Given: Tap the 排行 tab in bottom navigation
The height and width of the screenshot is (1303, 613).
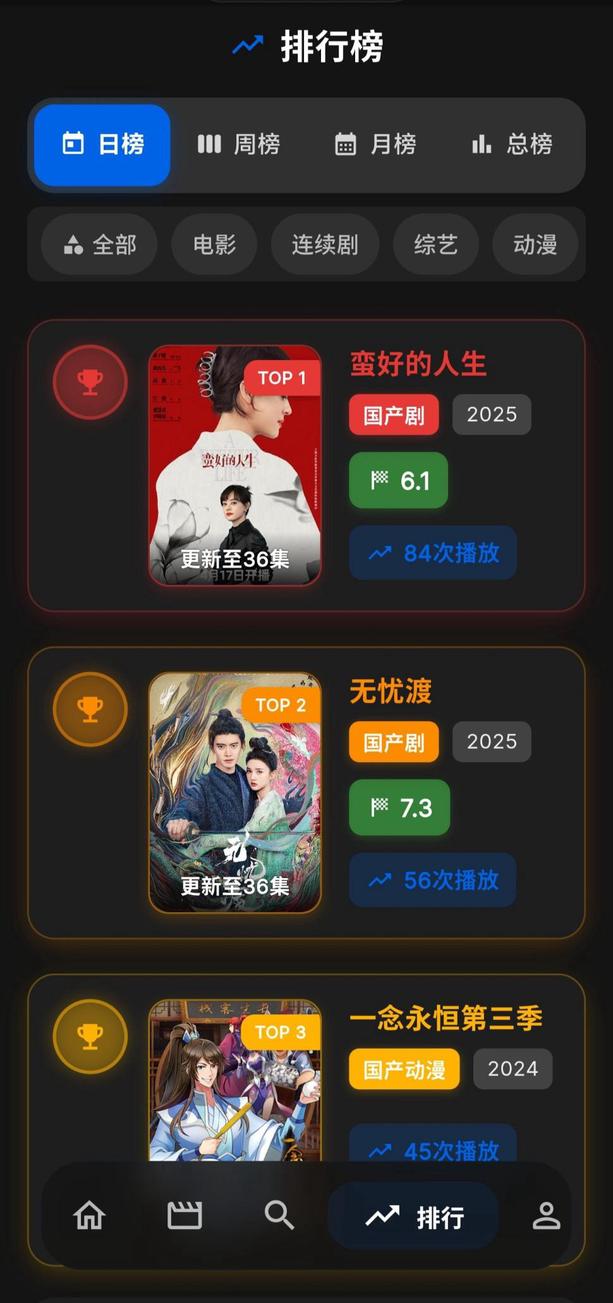Looking at the screenshot, I should [413, 1216].
